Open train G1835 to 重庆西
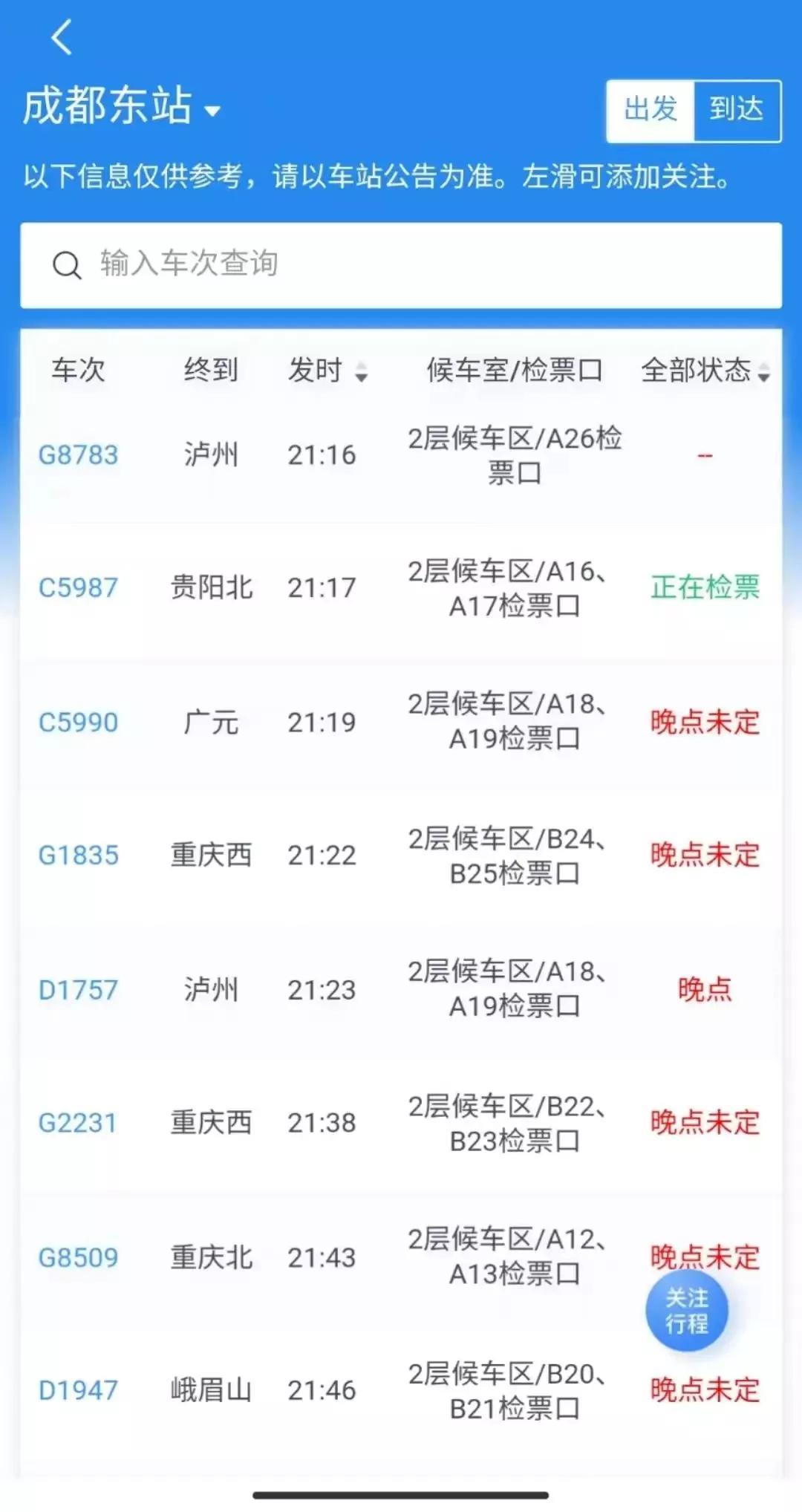Viewport: 802px width, 1512px height. (x=78, y=856)
